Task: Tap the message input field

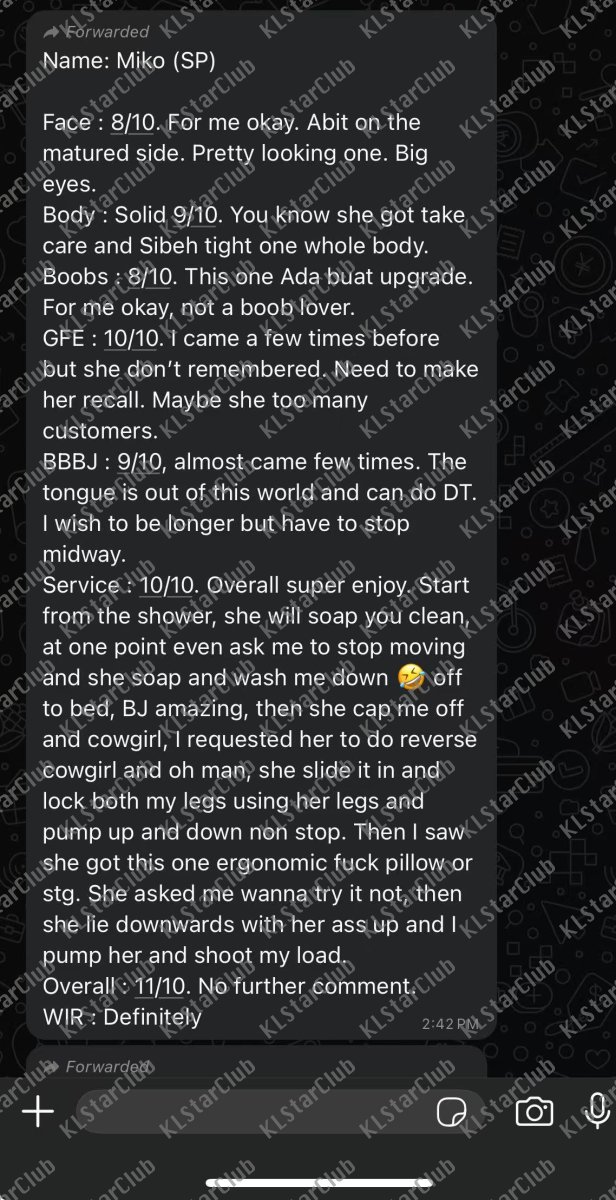Action: pyautogui.click(x=250, y=1111)
